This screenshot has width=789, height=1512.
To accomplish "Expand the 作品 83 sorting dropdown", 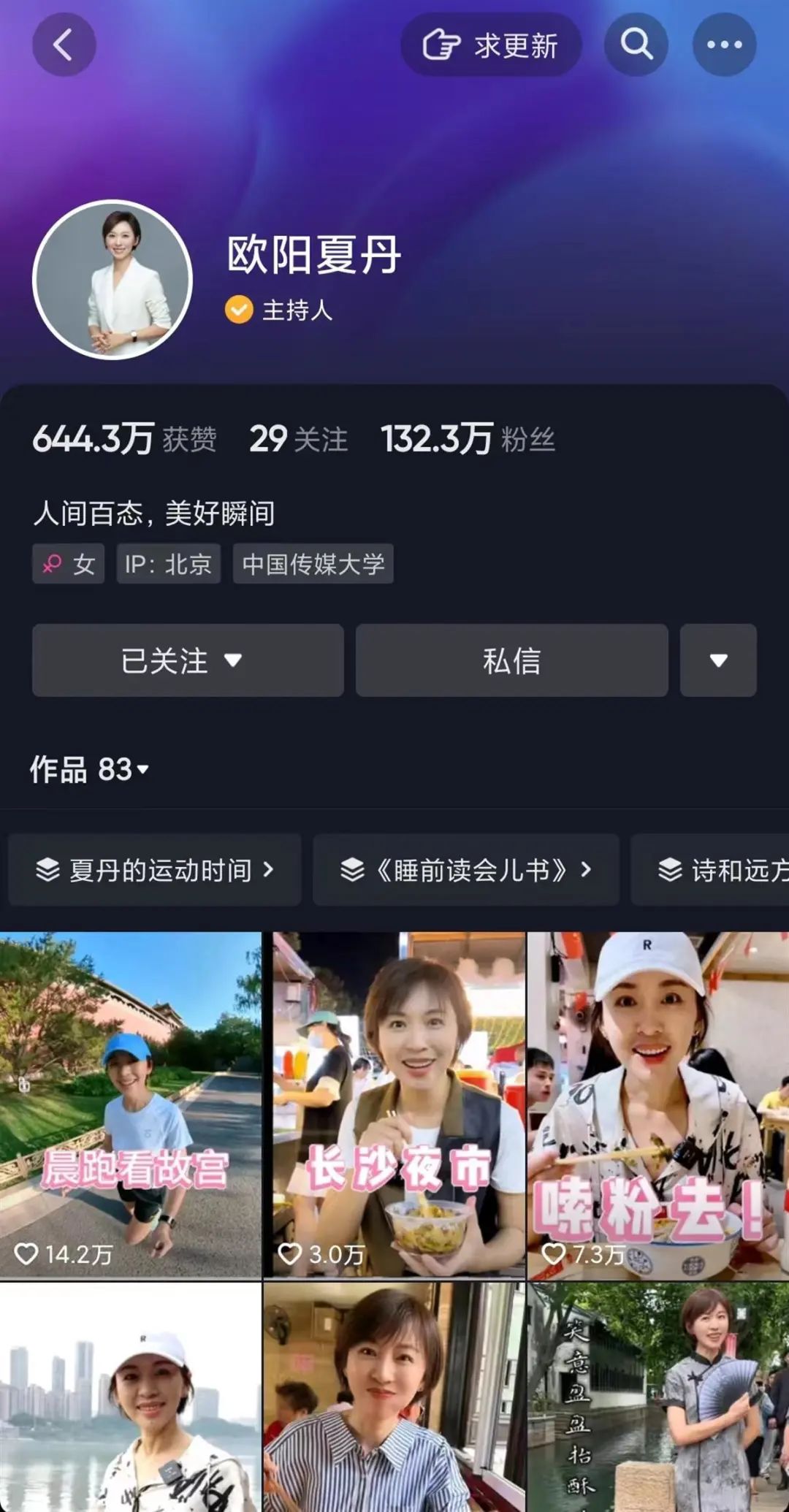I will pyautogui.click(x=143, y=768).
